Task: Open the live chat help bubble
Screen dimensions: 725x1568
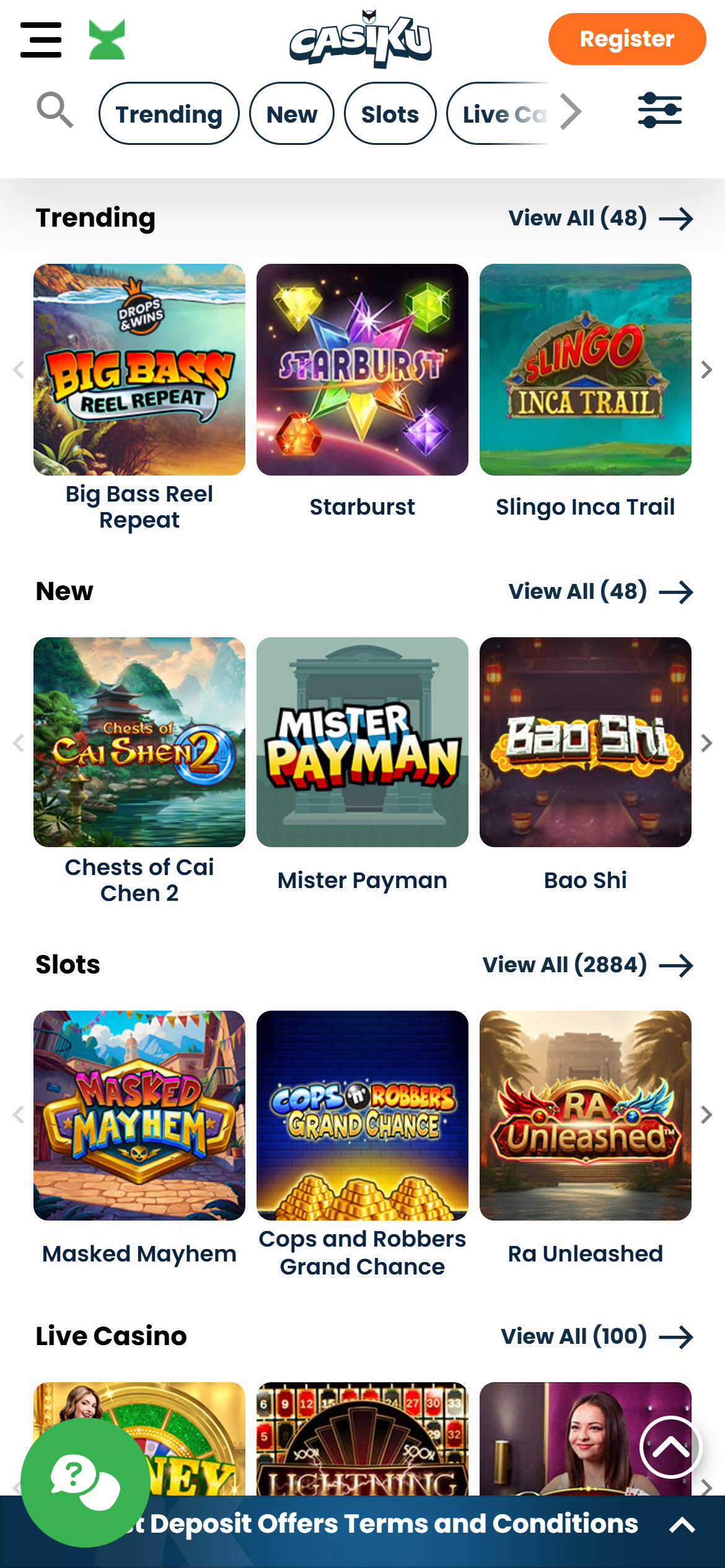Action: coord(85,1482)
